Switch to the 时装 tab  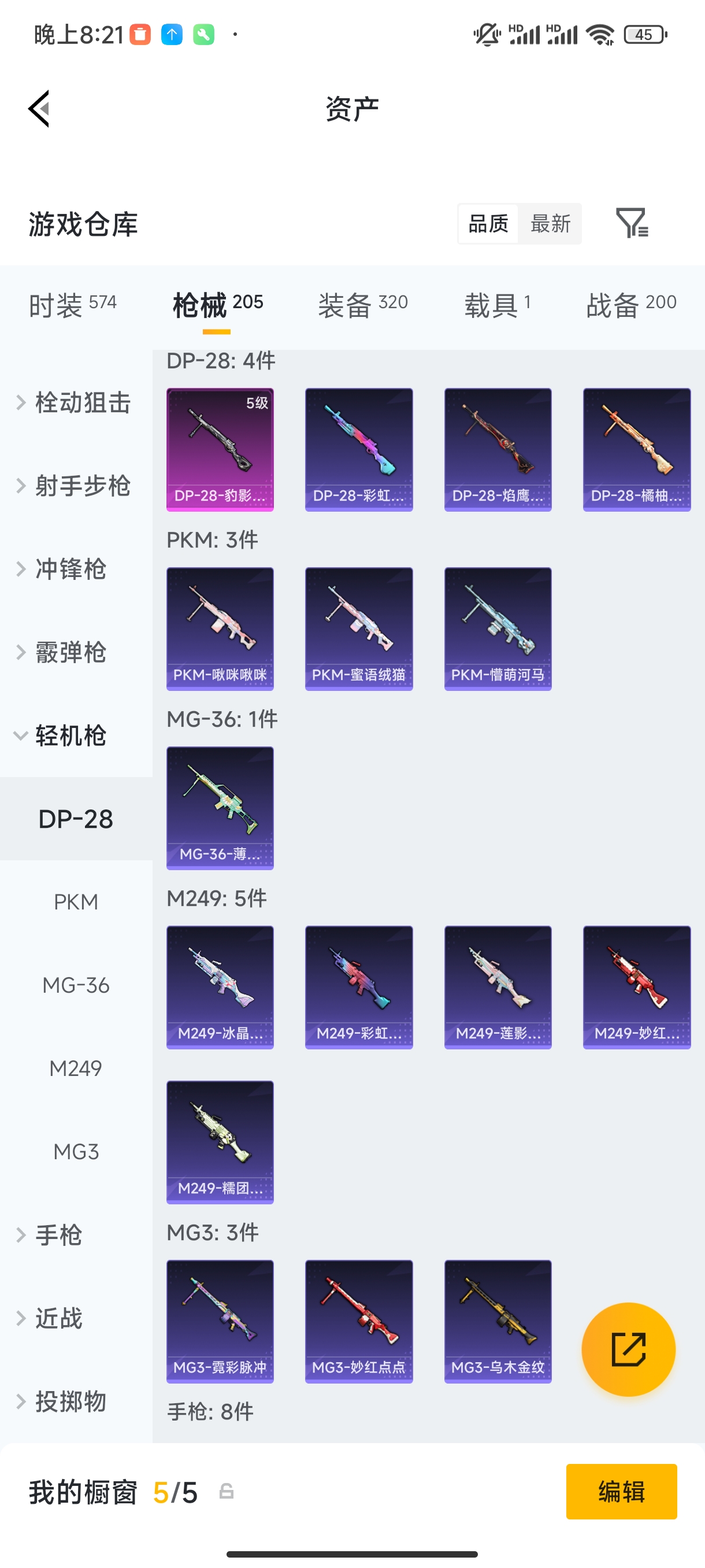click(x=72, y=304)
